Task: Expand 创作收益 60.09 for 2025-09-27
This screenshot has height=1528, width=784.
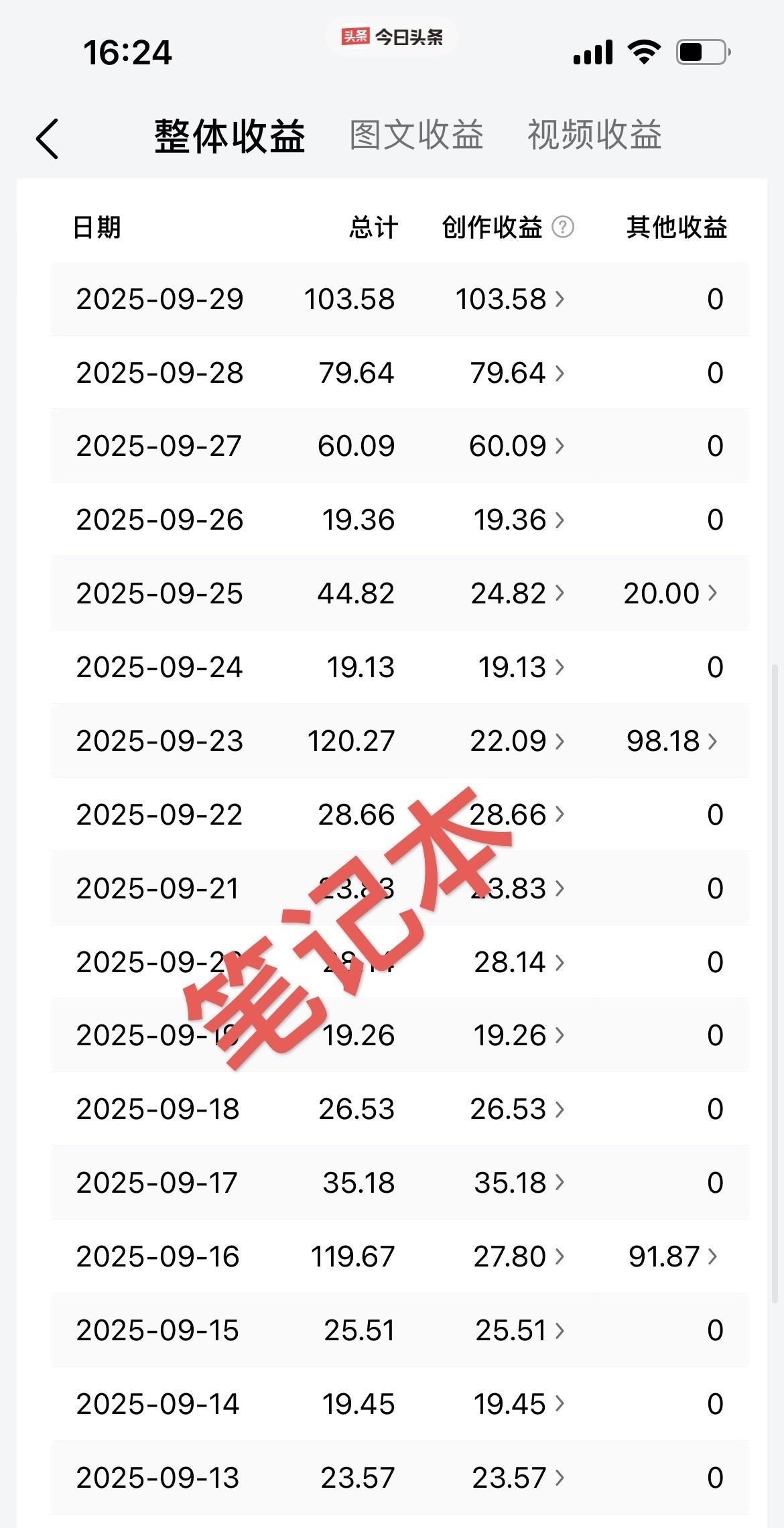Action: (516, 446)
